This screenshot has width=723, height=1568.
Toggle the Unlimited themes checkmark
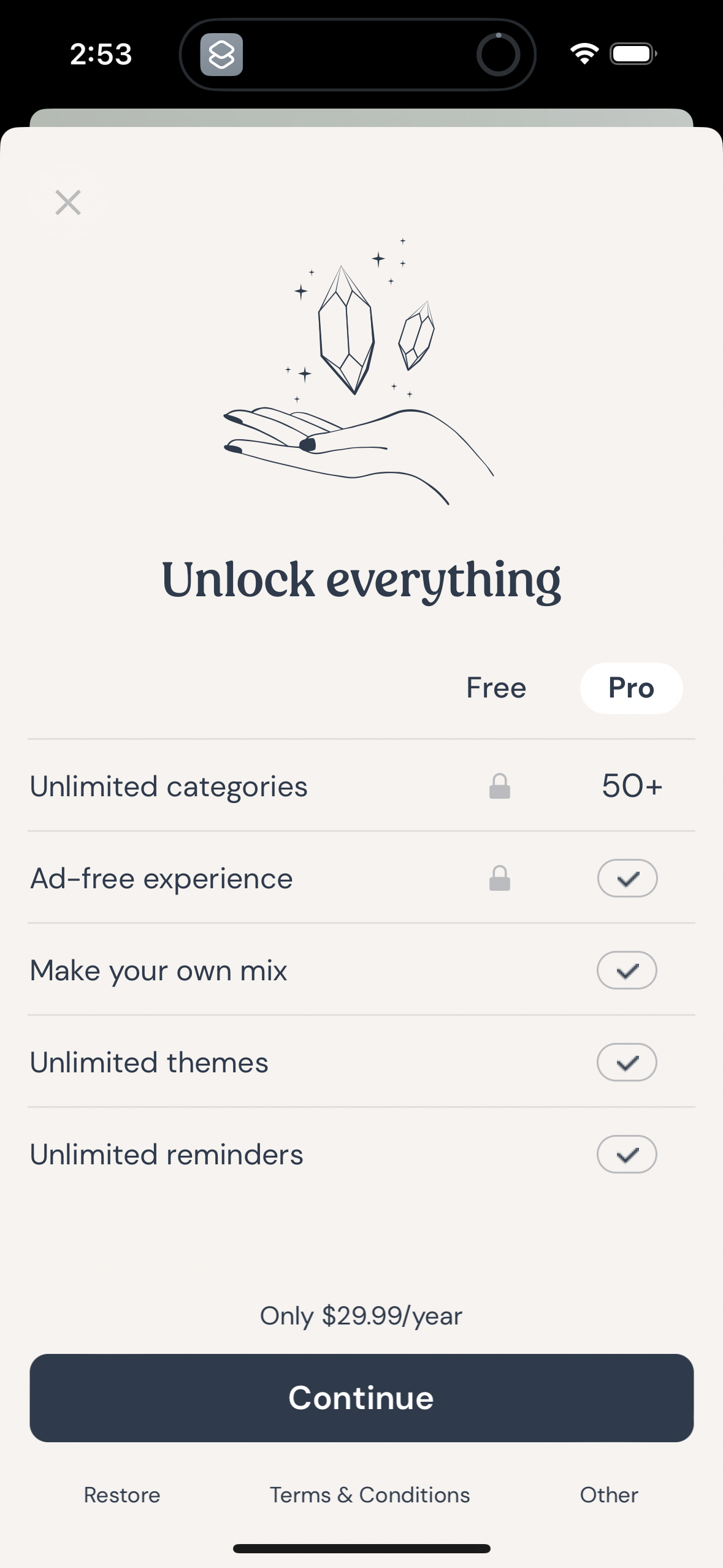(627, 1062)
